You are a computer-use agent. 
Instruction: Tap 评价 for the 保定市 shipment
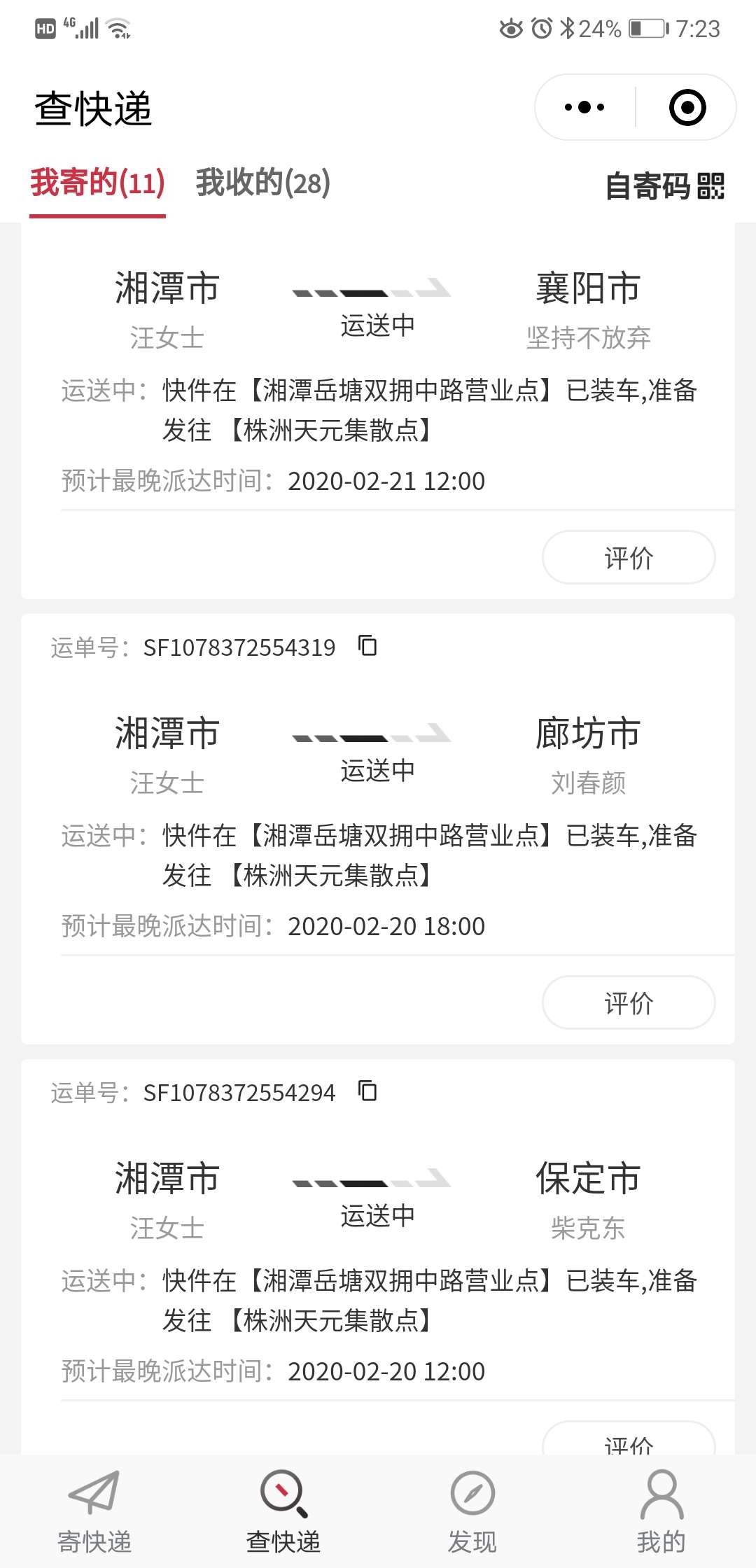pyautogui.click(x=628, y=1442)
